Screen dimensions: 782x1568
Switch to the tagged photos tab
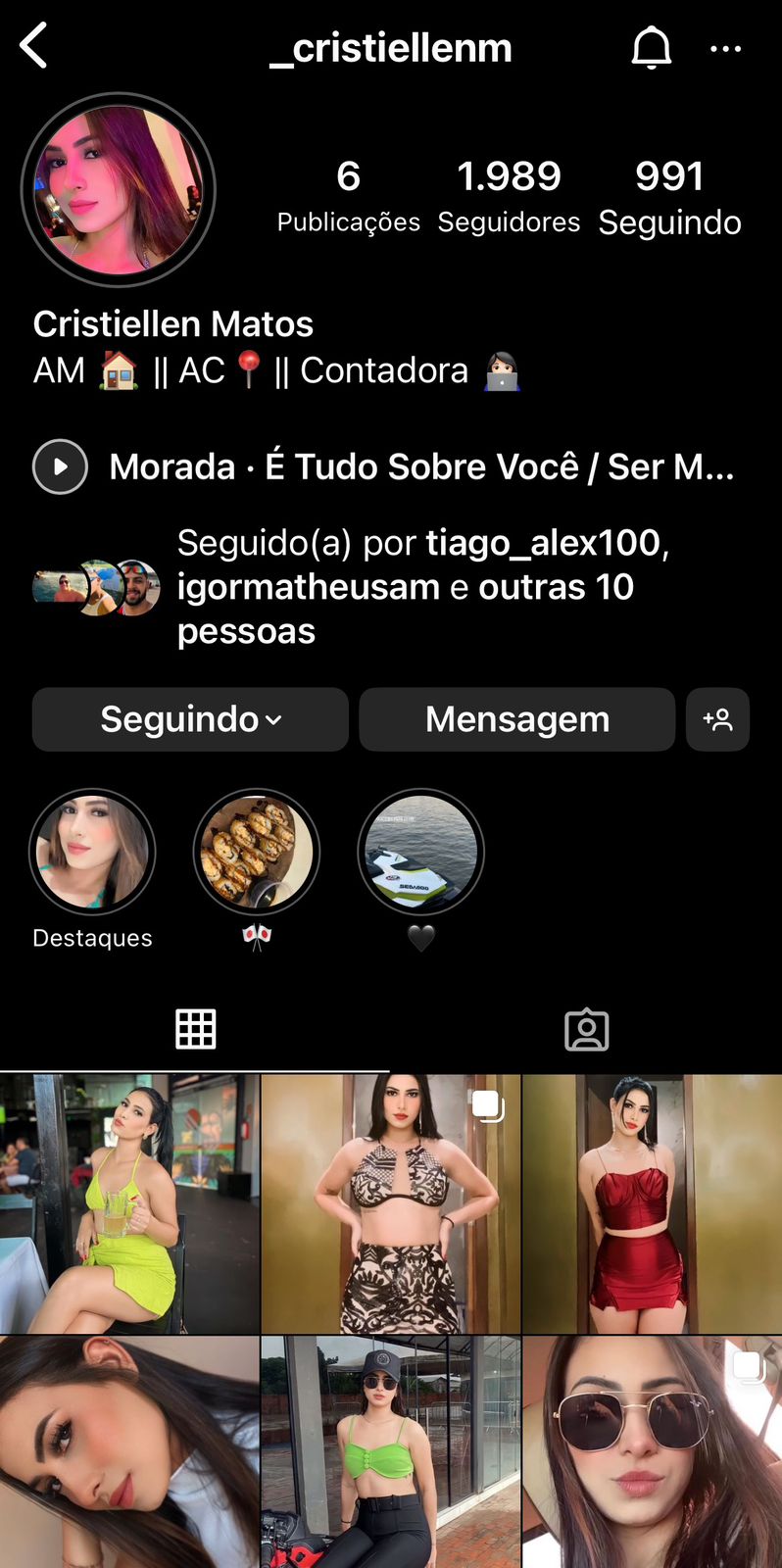point(586,1029)
